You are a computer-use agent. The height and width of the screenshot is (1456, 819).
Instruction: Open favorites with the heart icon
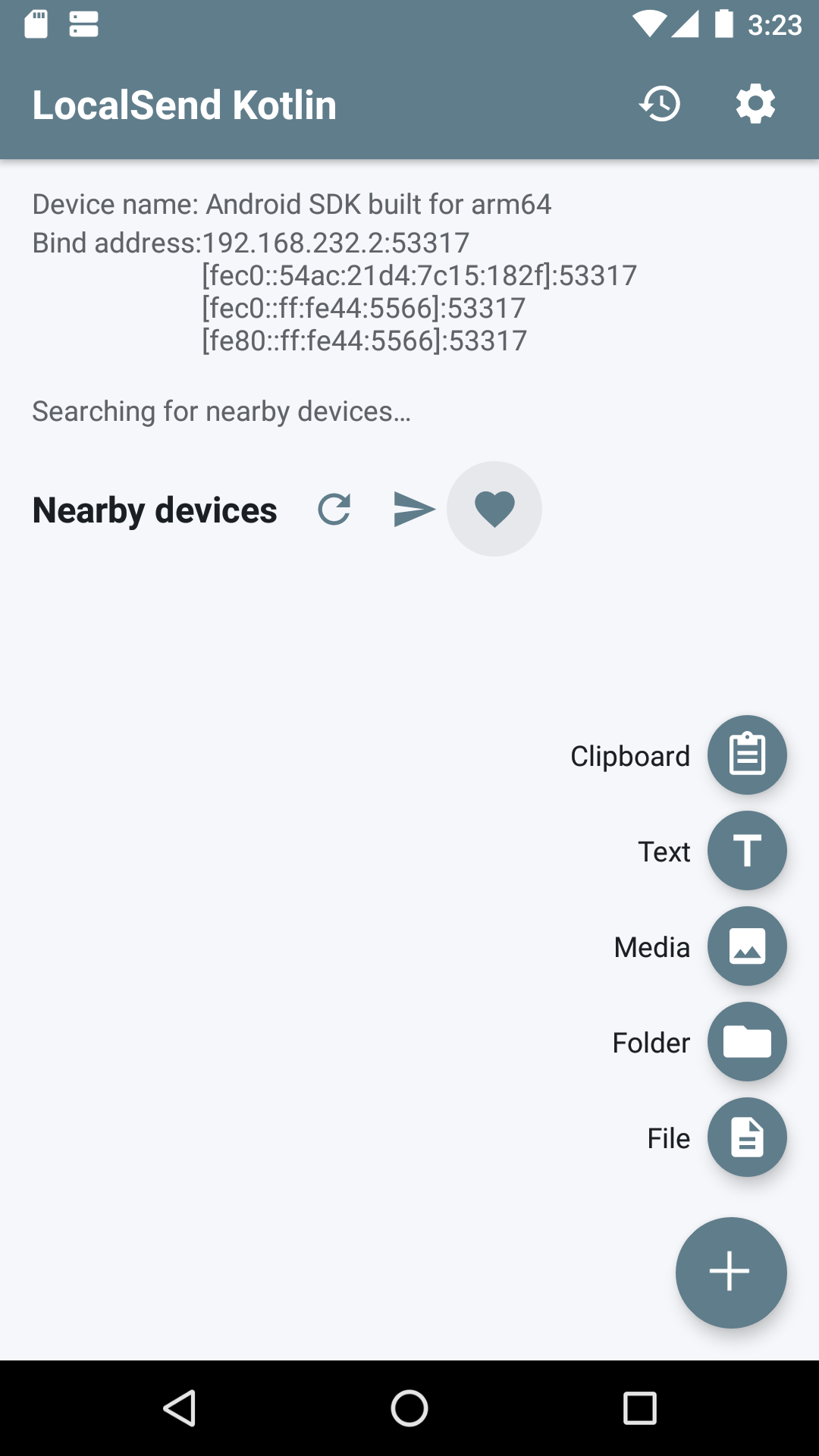pyautogui.click(x=494, y=509)
